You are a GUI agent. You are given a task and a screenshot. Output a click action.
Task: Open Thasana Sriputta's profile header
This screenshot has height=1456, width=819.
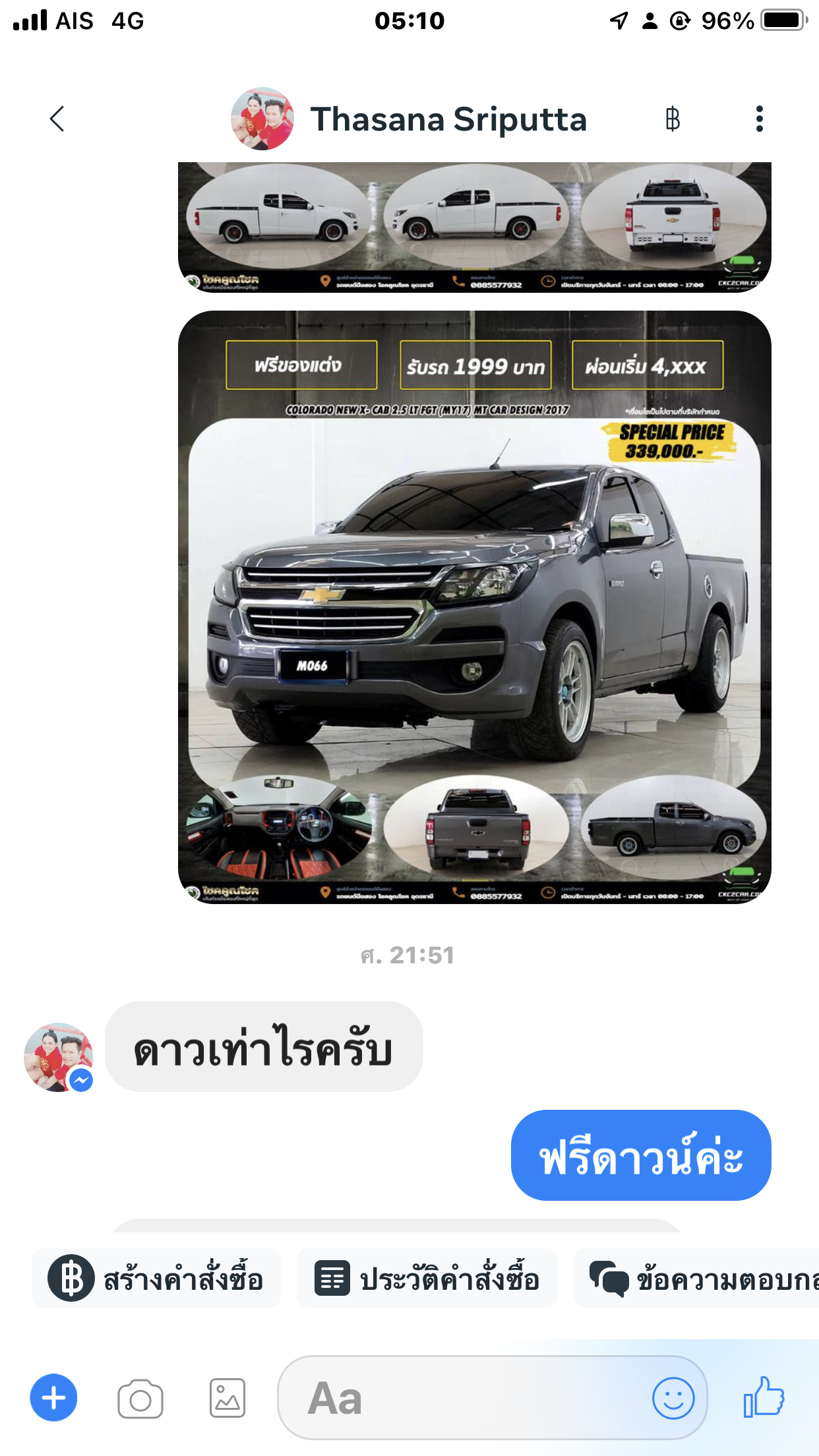(x=409, y=119)
